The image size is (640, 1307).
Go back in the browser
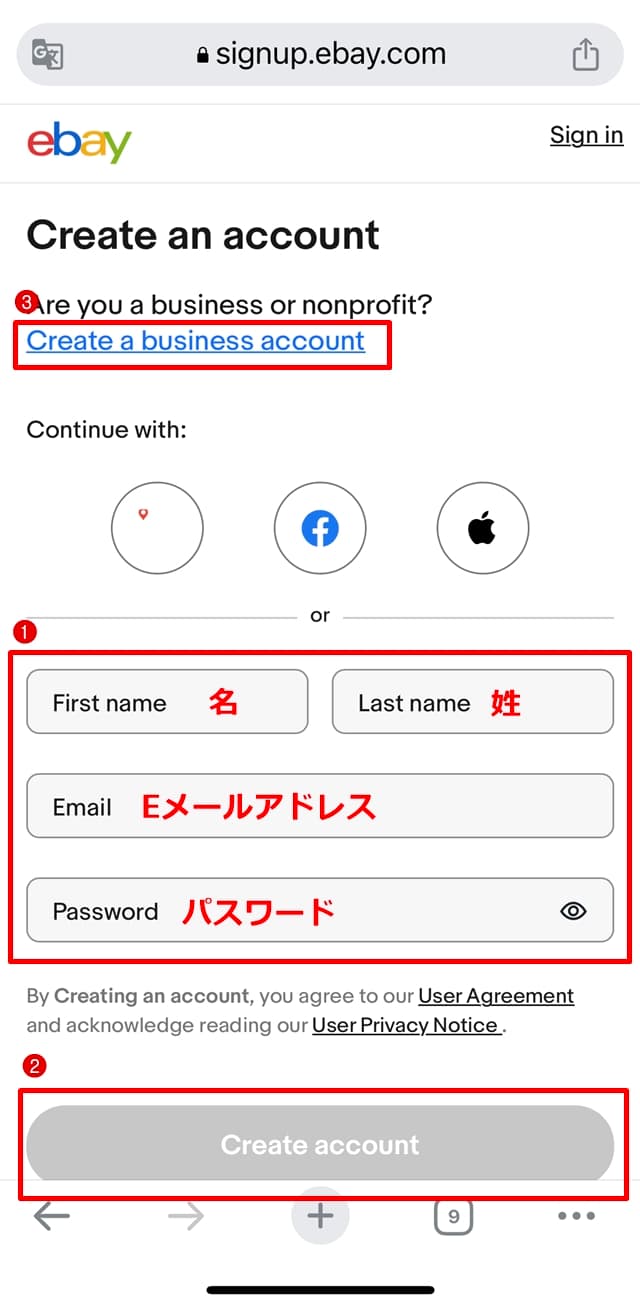[x=52, y=1216]
